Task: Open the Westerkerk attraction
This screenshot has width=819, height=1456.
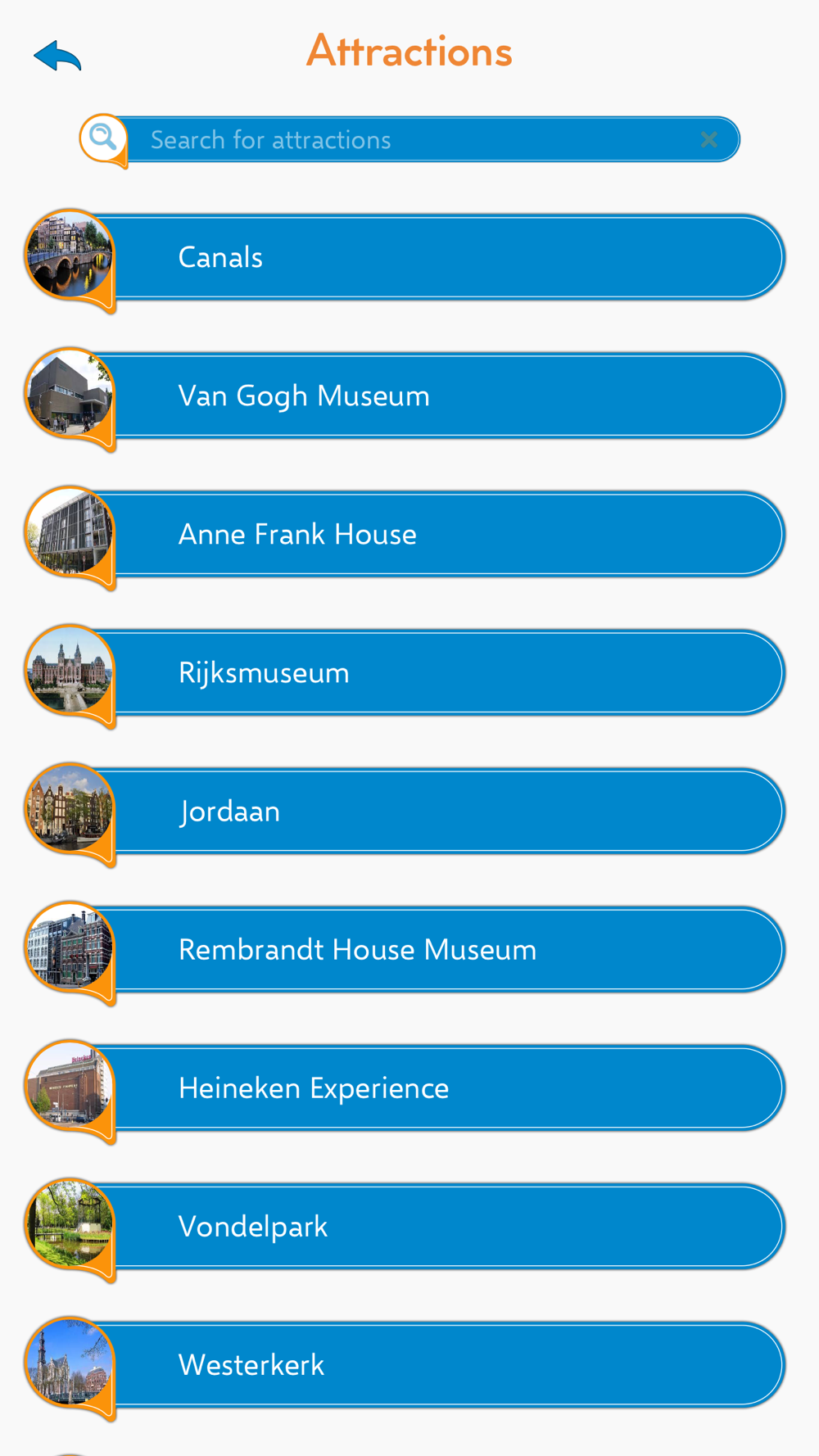Action: click(x=405, y=1365)
